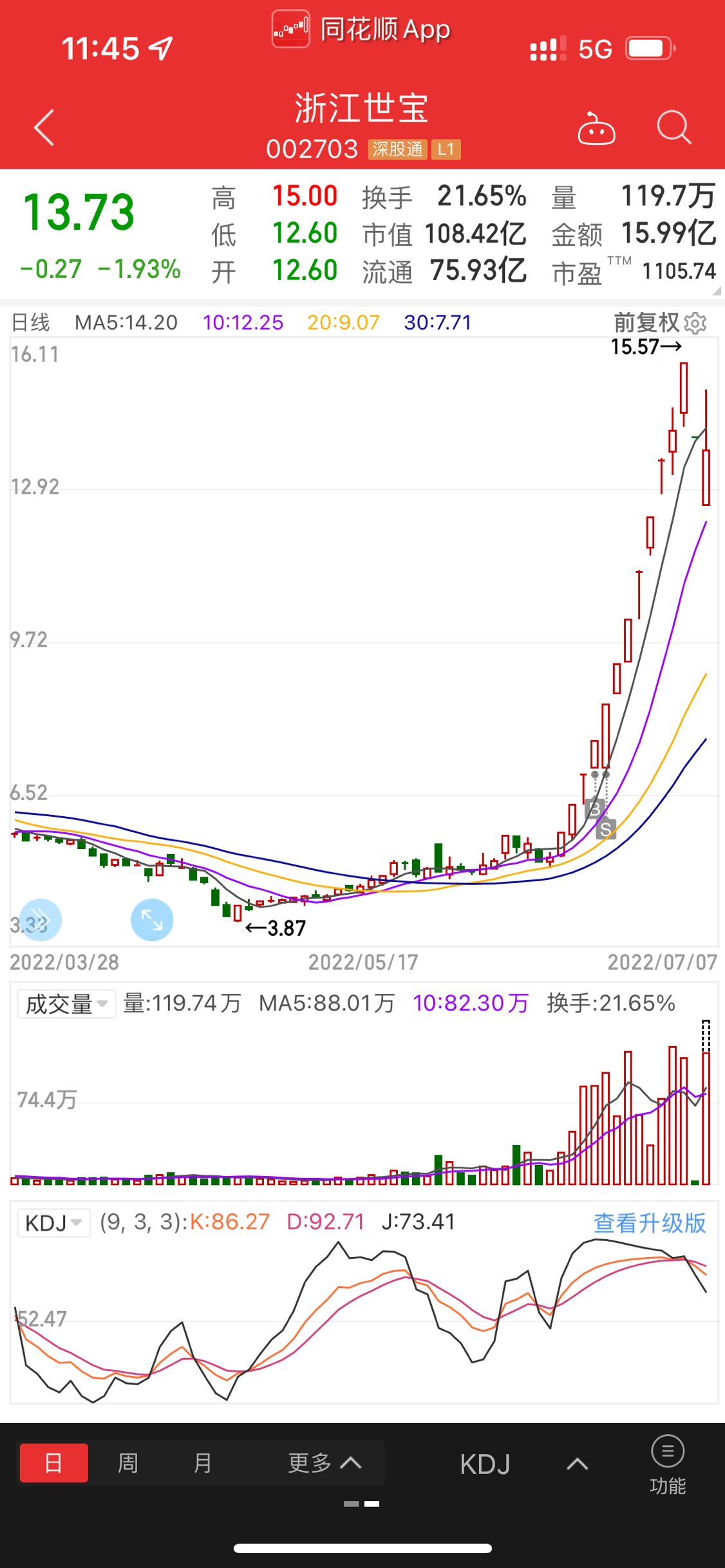
Task: Open the KDJ indicator dropdown
Action: (x=54, y=1222)
